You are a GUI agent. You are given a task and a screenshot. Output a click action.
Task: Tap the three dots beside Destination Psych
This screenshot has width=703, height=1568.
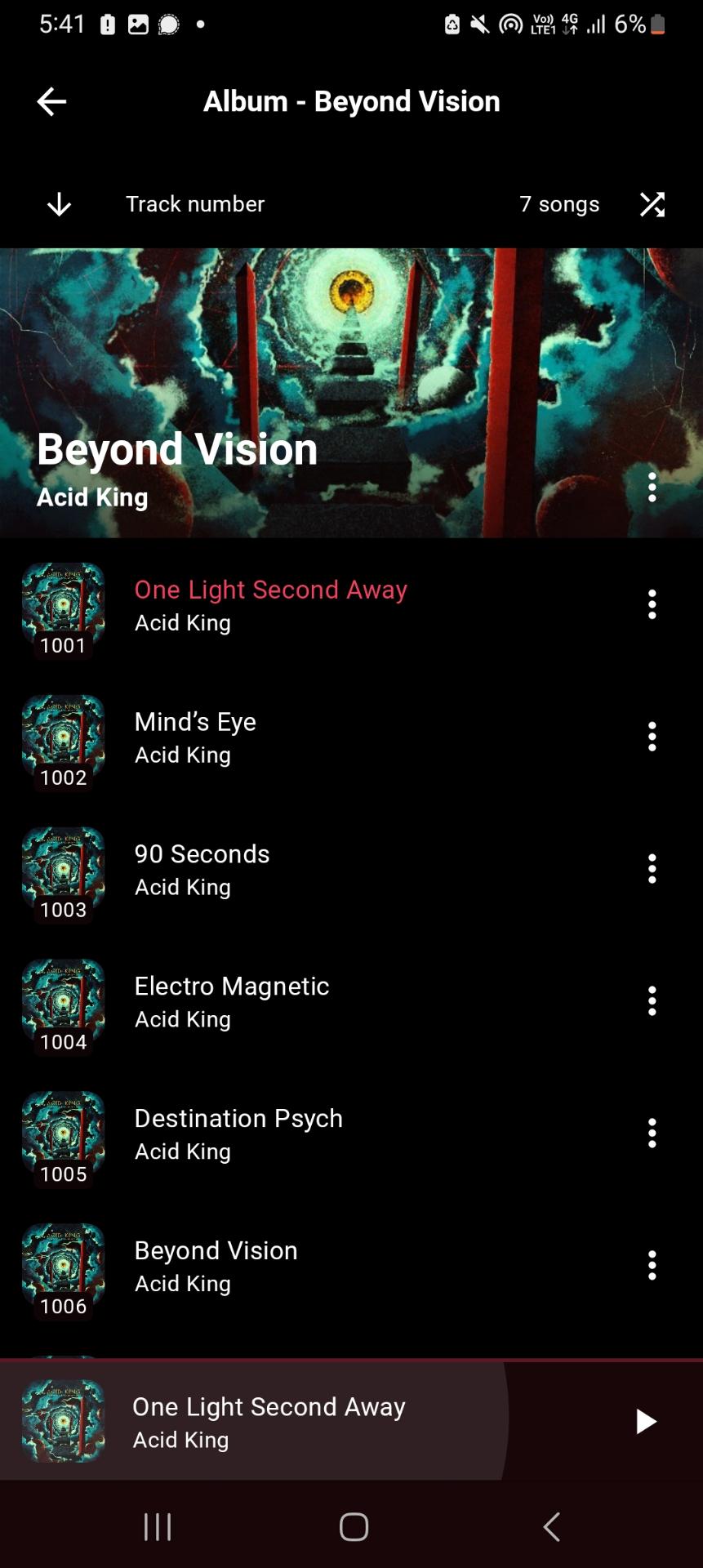[652, 1134]
